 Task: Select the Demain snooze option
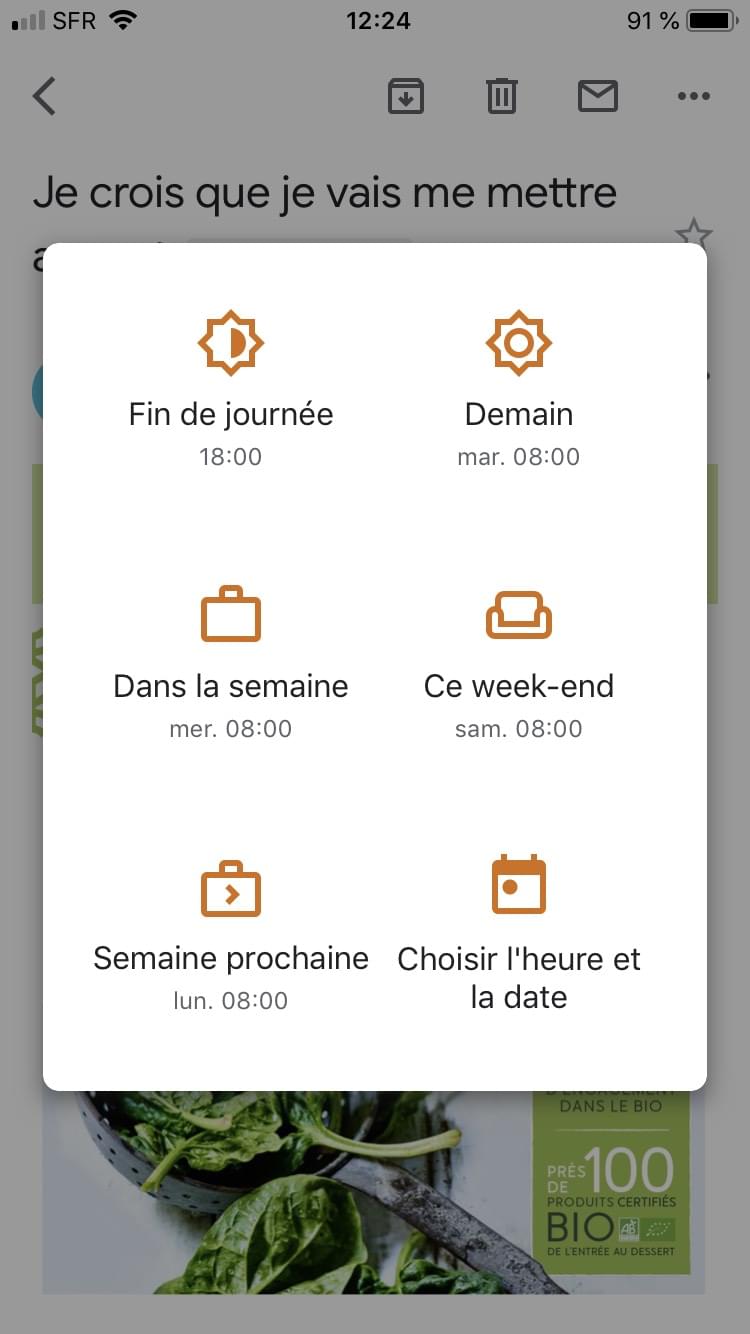click(519, 390)
